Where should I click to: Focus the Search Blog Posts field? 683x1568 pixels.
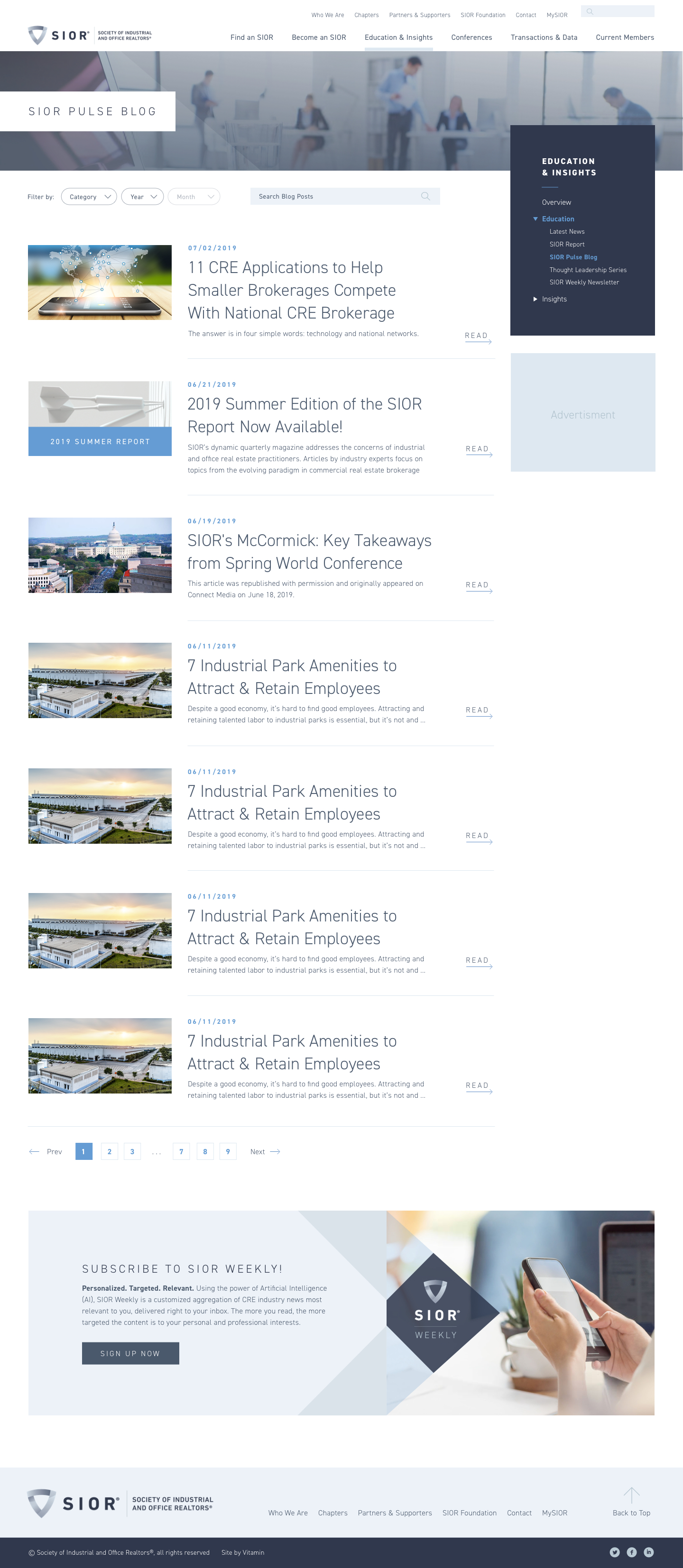pos(338,197)
